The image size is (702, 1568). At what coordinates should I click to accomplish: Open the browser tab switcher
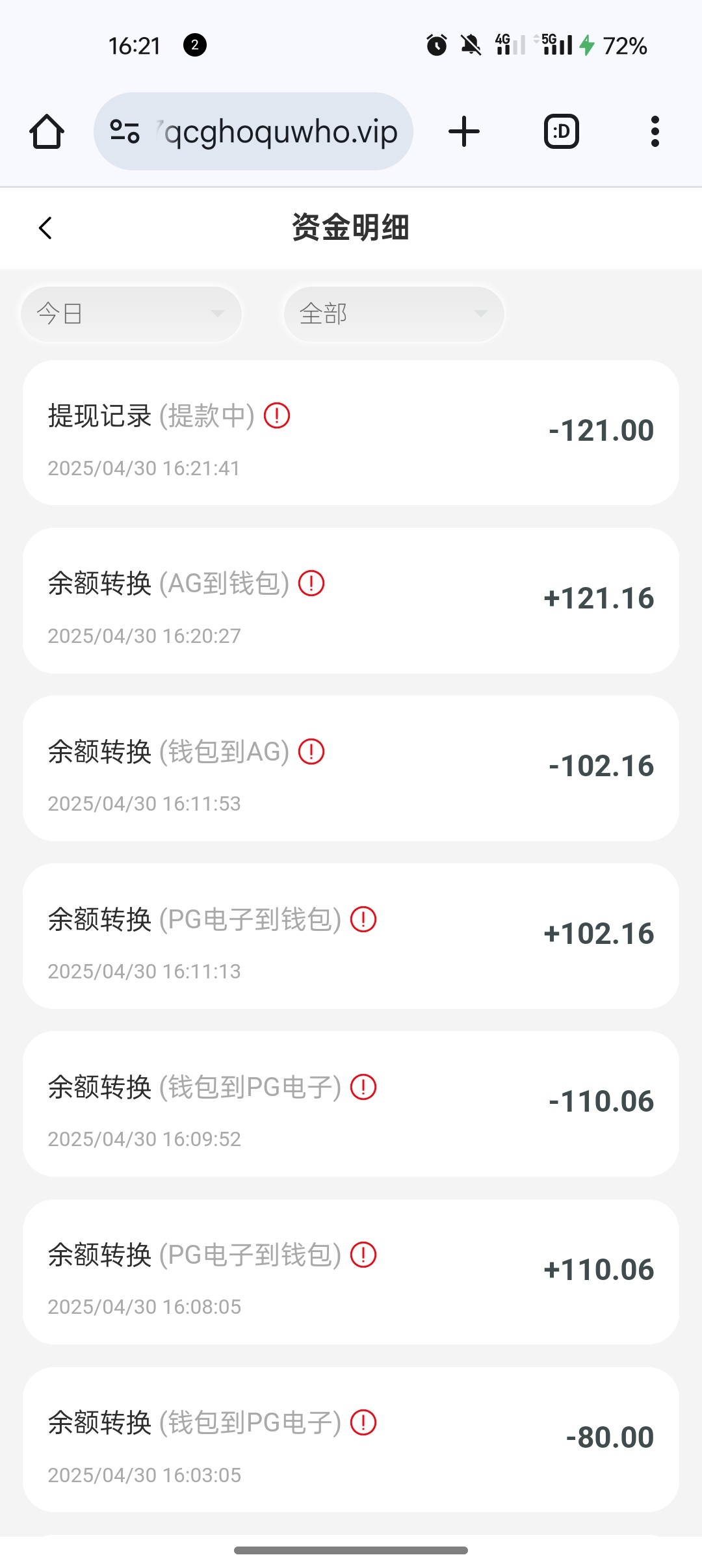tap(561, 132)
